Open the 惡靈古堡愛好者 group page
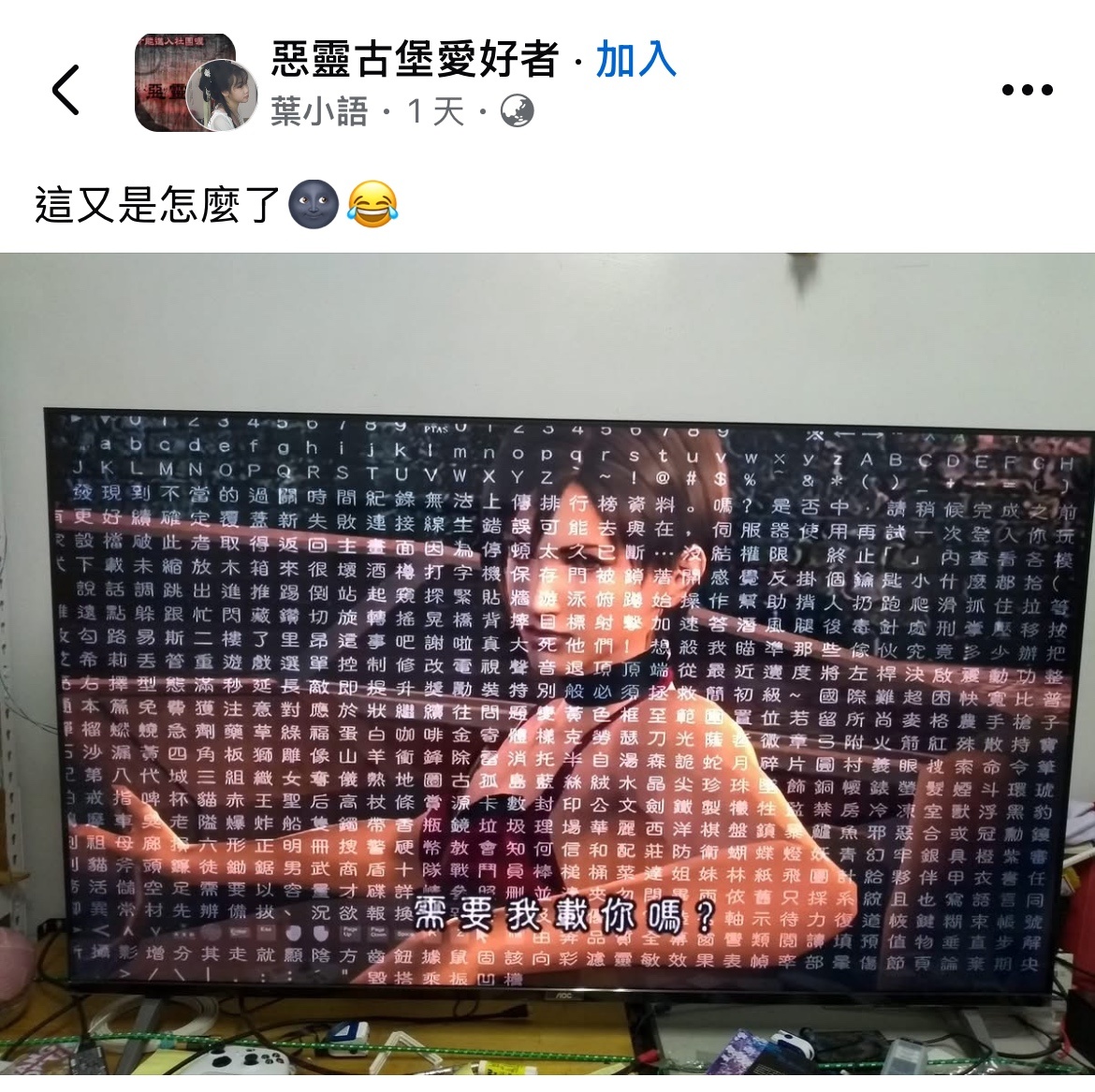 pyautogui.click(x=416, y=59)
